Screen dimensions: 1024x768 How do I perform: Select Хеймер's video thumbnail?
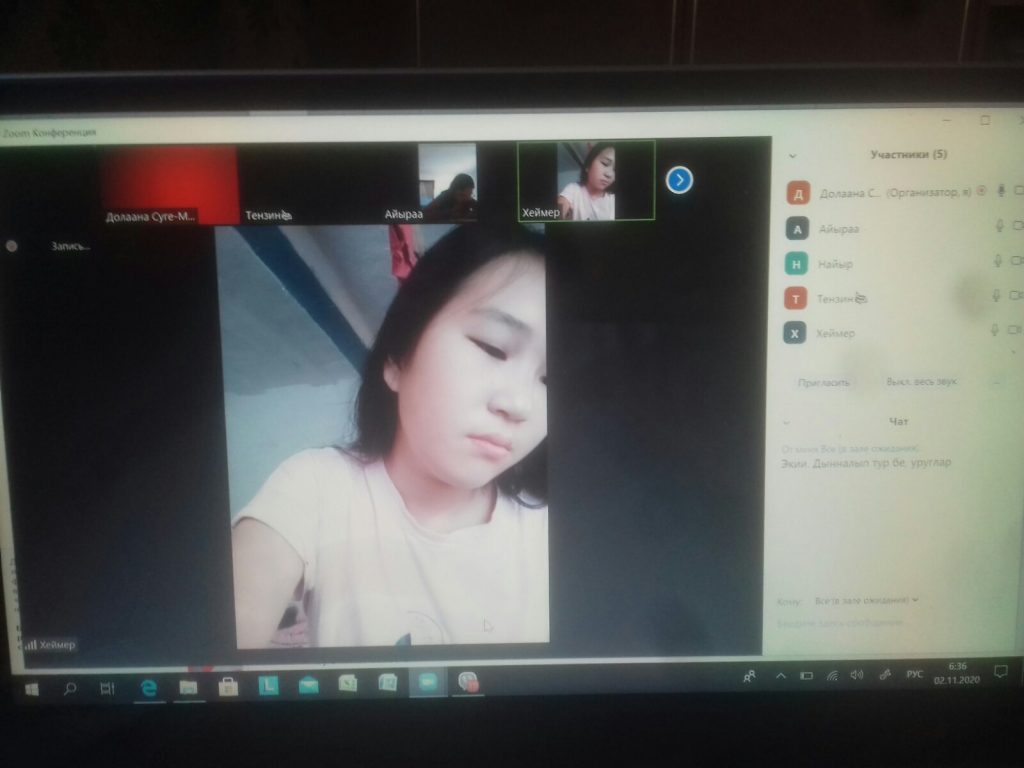tap(586, 181)
